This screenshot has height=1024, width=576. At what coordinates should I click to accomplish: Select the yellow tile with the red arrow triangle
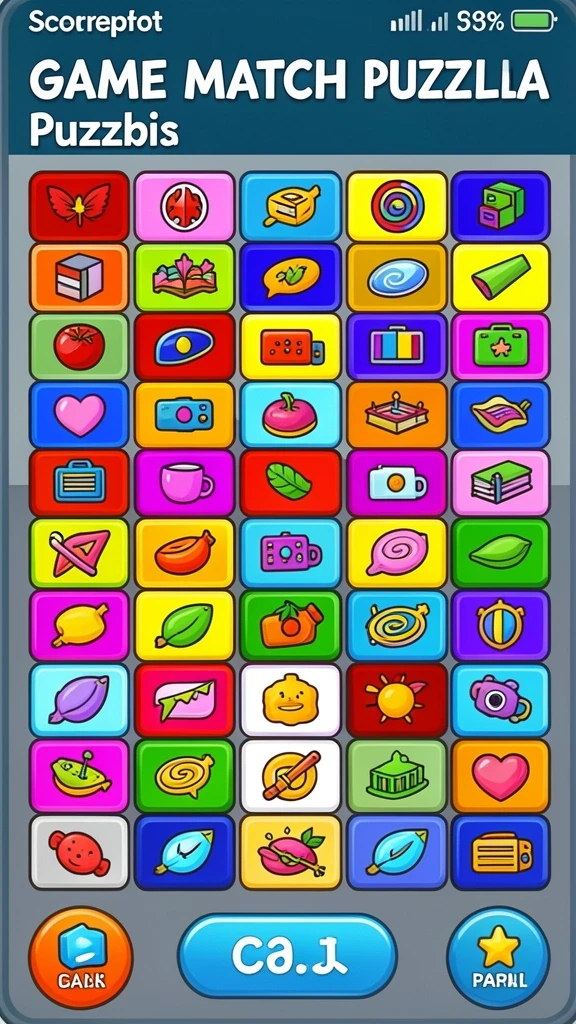79,553
